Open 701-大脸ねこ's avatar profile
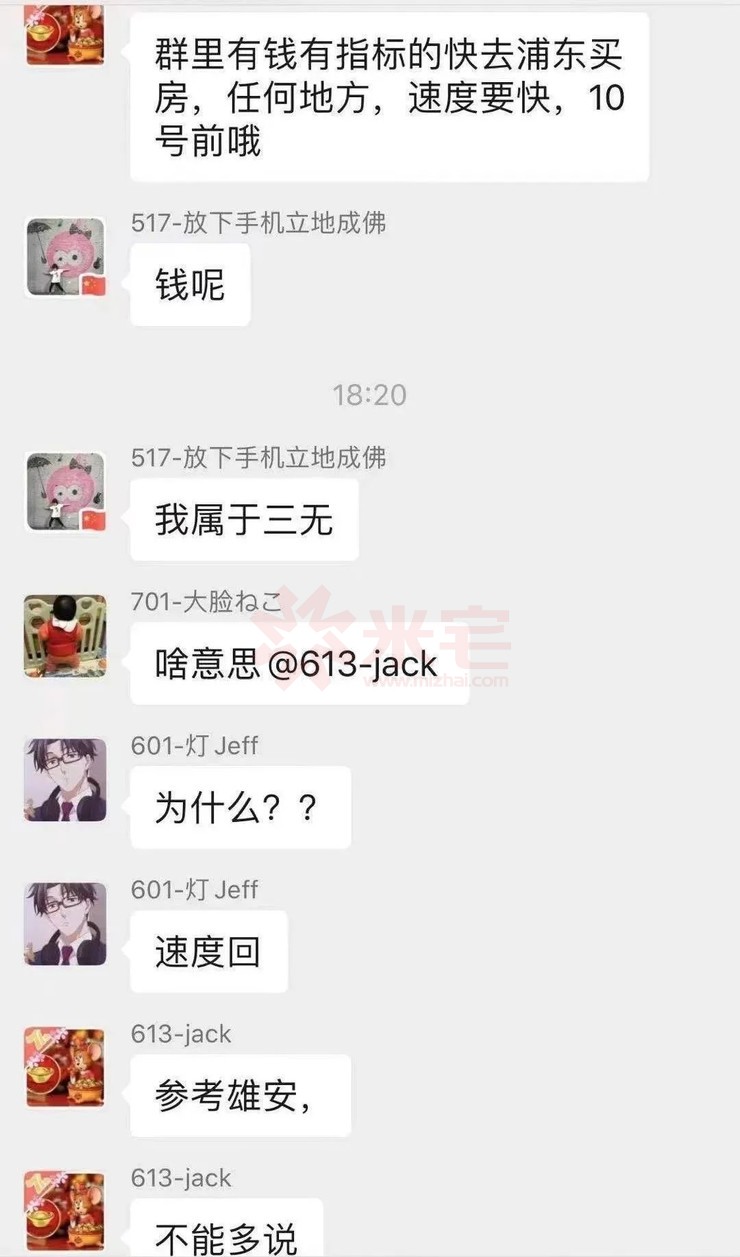Viewport: 740px width, 1257px height. point(65,636)
